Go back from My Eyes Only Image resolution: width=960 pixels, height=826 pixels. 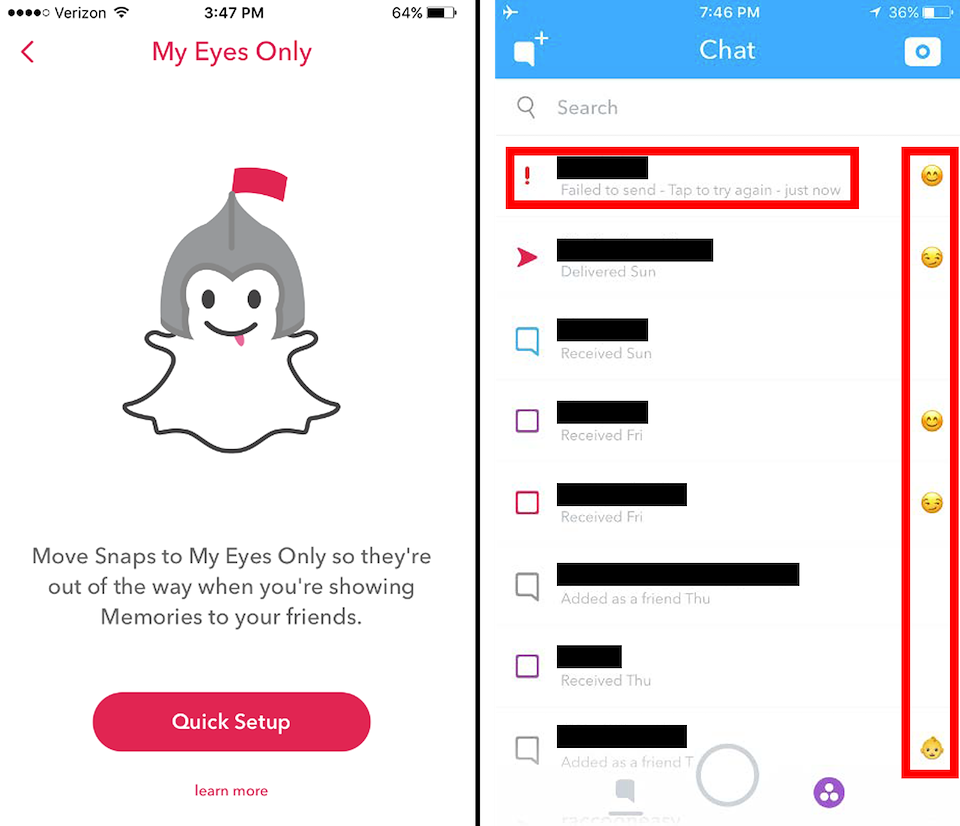pyautogui.click(x=28, y=52)
